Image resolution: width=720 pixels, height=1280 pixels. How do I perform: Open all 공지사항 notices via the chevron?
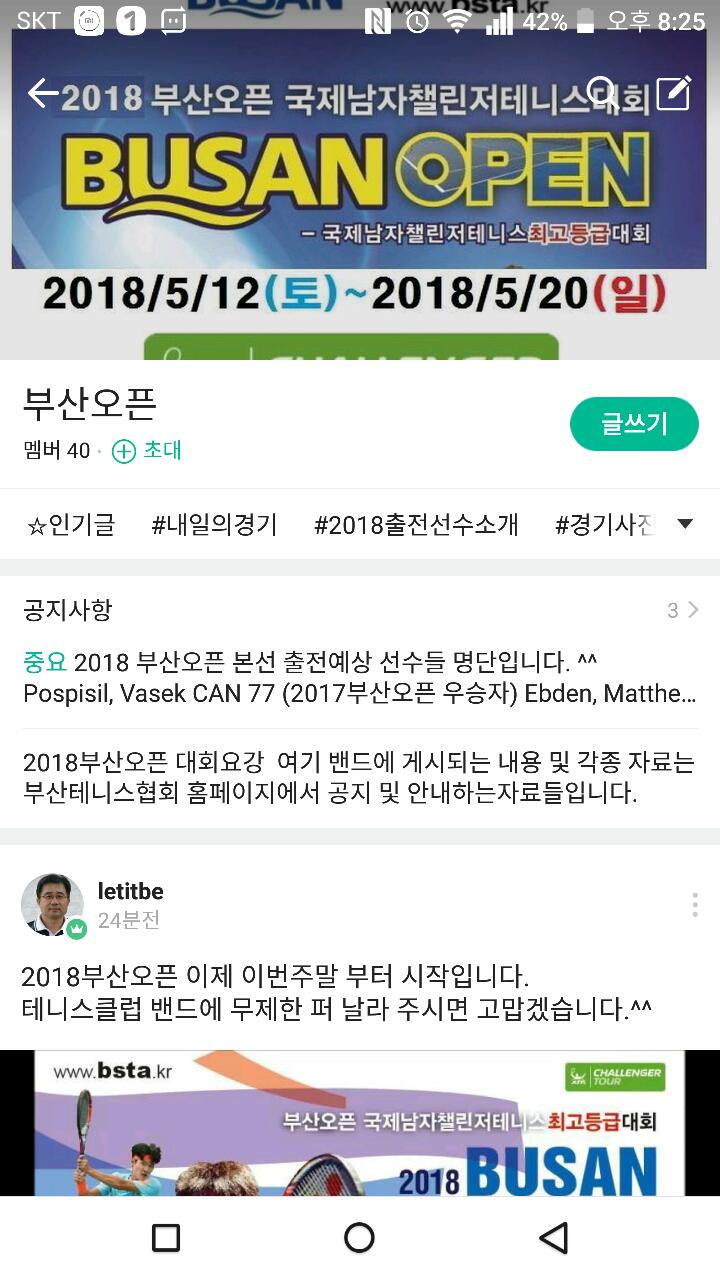click(x=683, y=610)
